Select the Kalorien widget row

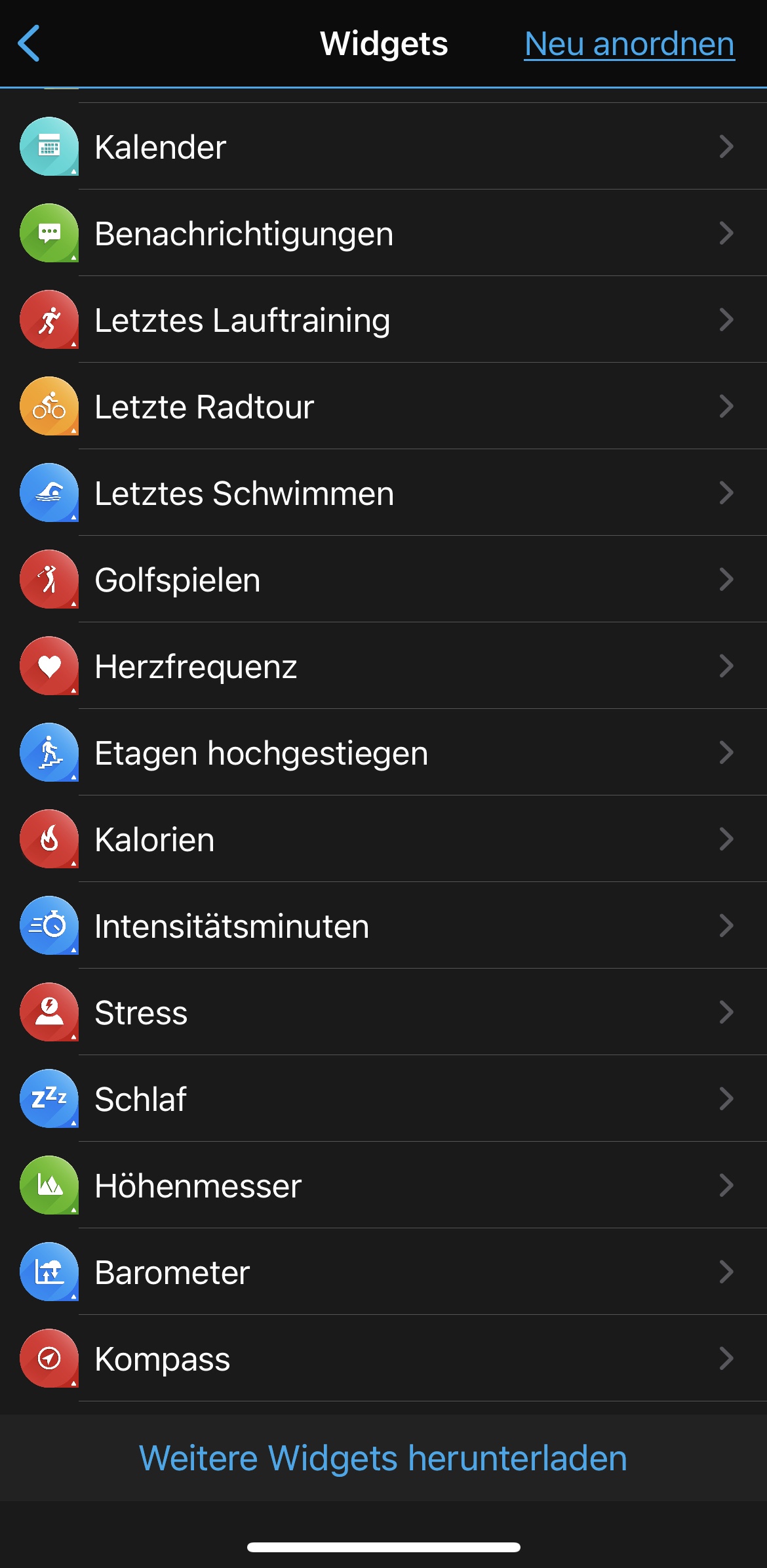[383, 839]
